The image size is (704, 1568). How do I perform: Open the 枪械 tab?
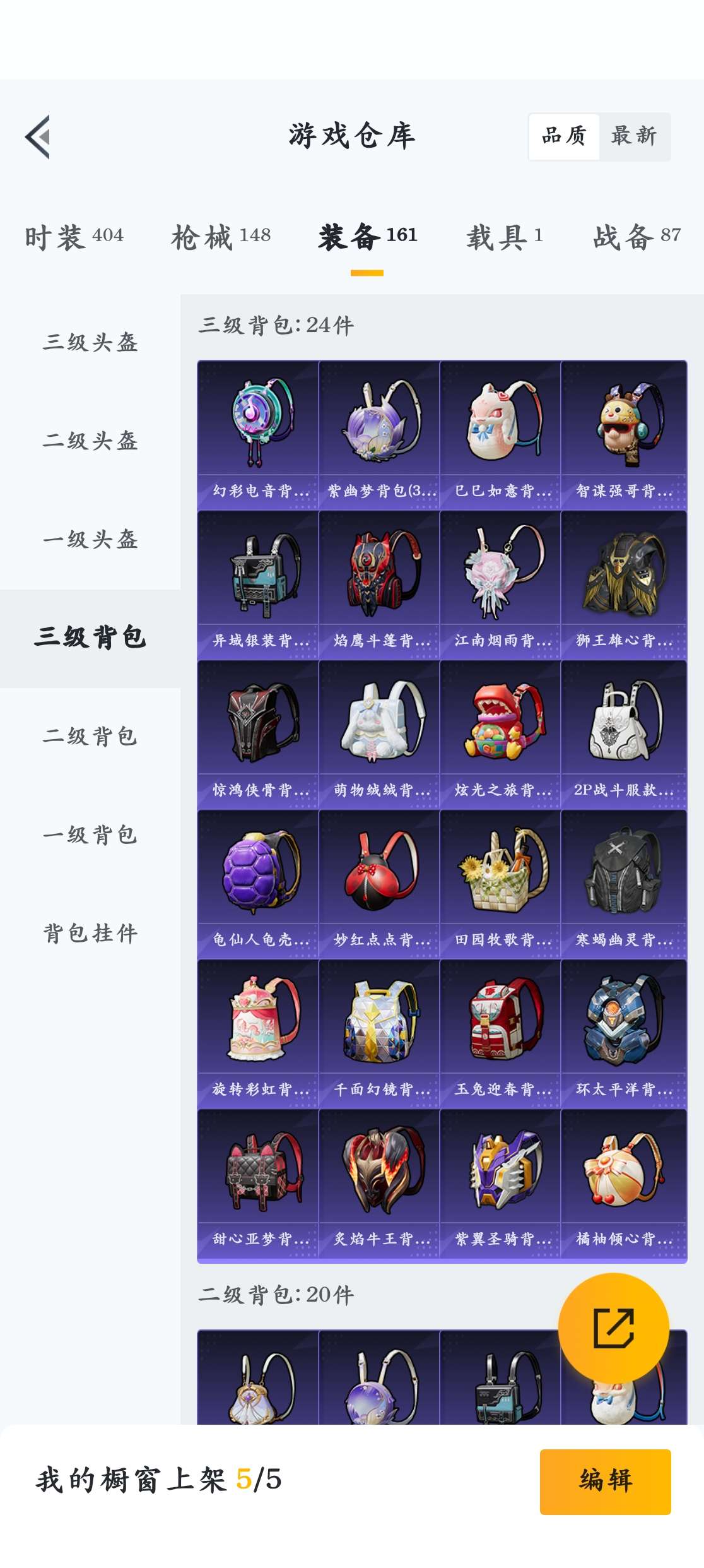pos(220,237)
